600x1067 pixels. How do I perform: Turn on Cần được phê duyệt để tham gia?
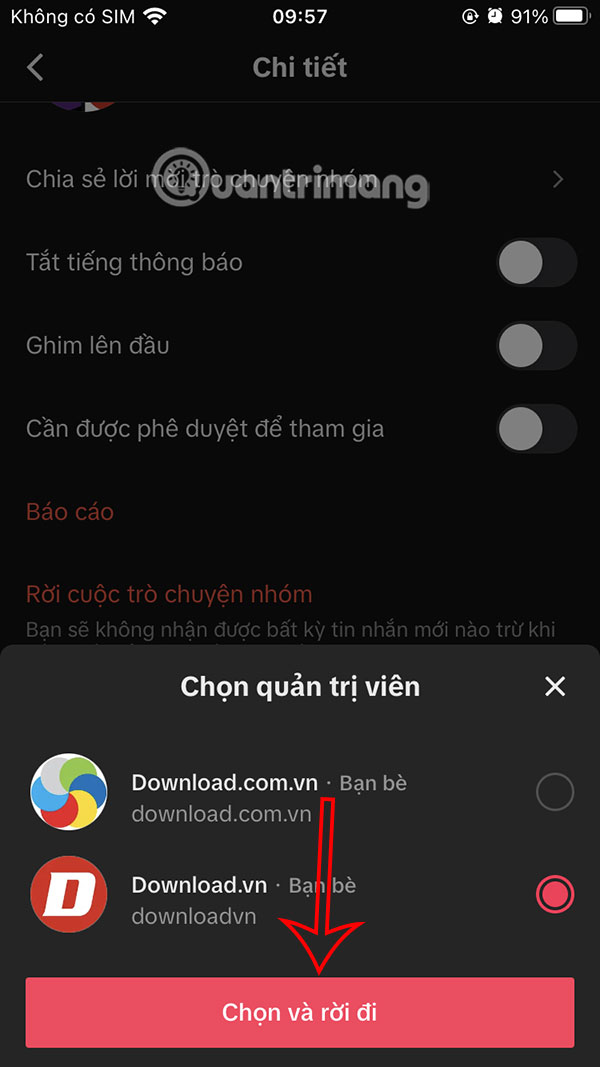pyautogui.click(x=536, y=429)
